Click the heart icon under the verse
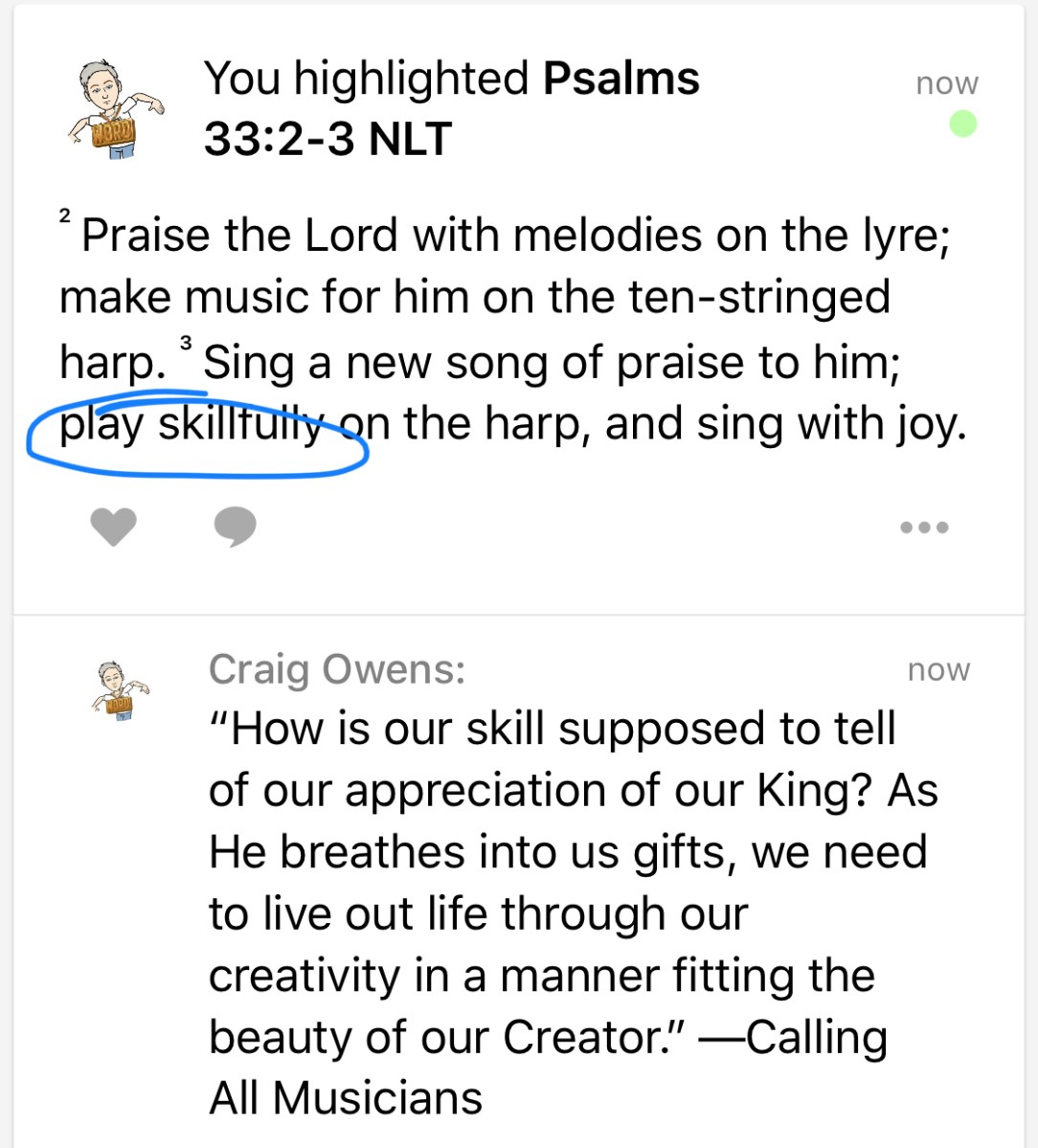 pos(113,526)
